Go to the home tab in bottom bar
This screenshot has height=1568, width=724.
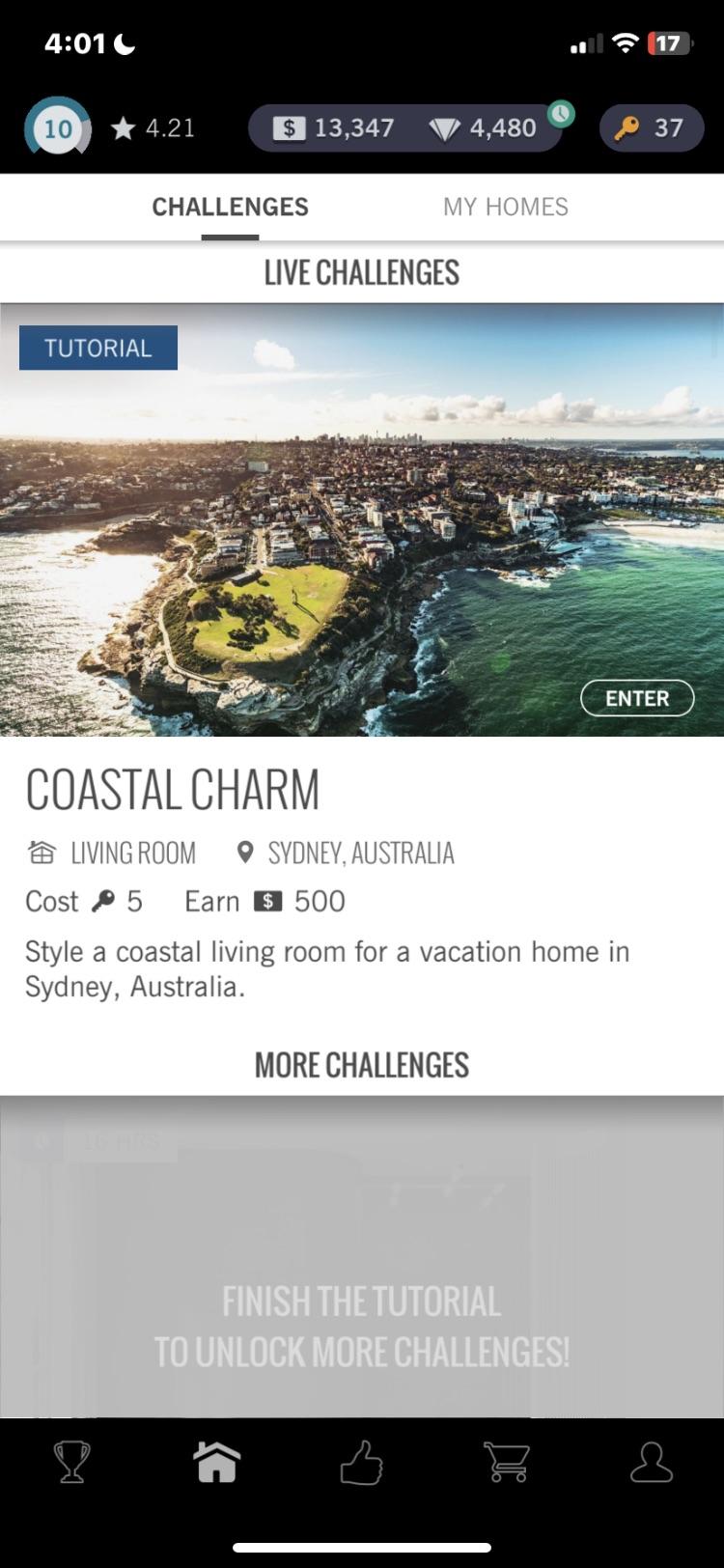(217, 1461)
